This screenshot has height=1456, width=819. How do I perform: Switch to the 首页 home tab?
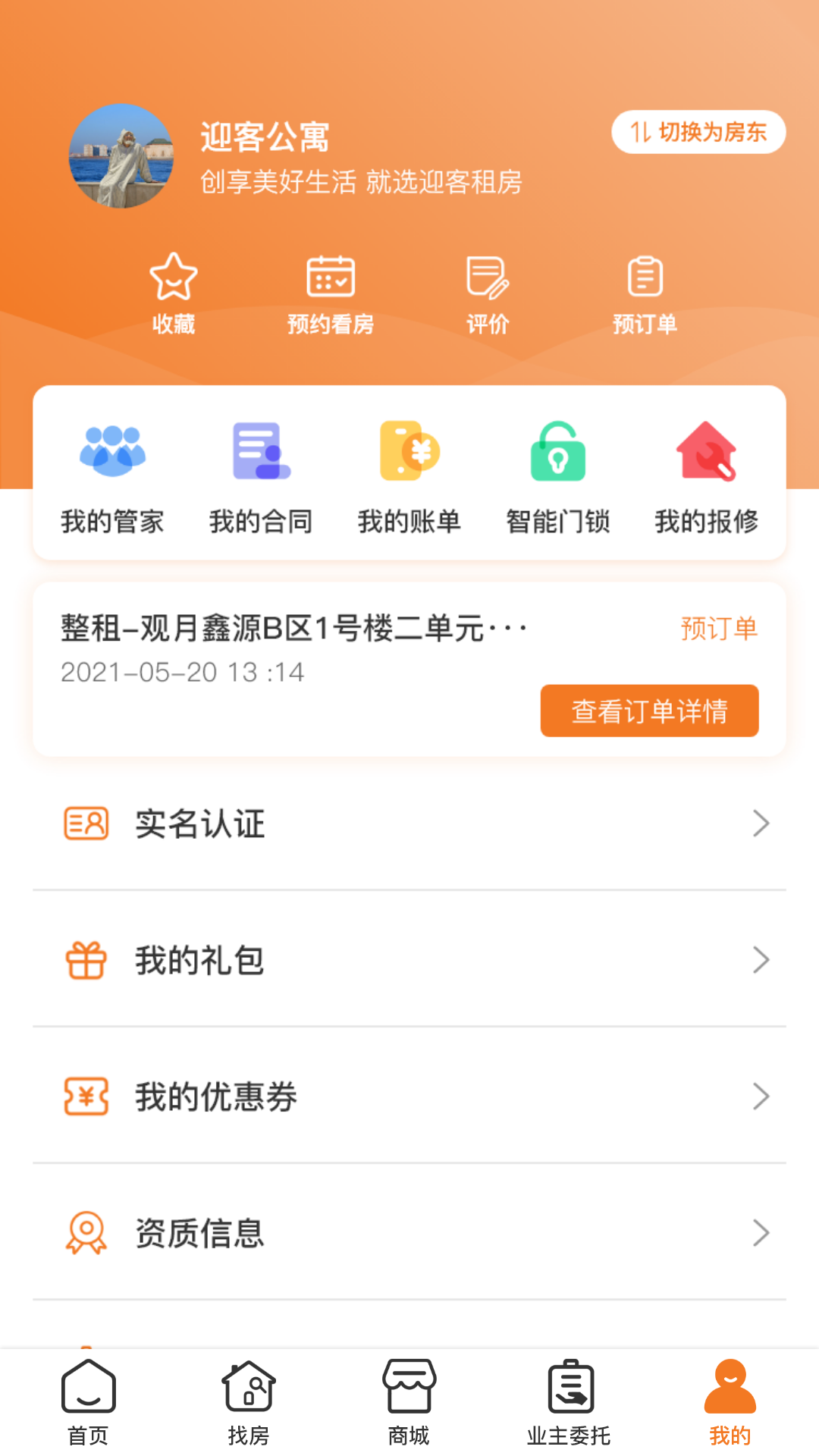(89, 1401)
